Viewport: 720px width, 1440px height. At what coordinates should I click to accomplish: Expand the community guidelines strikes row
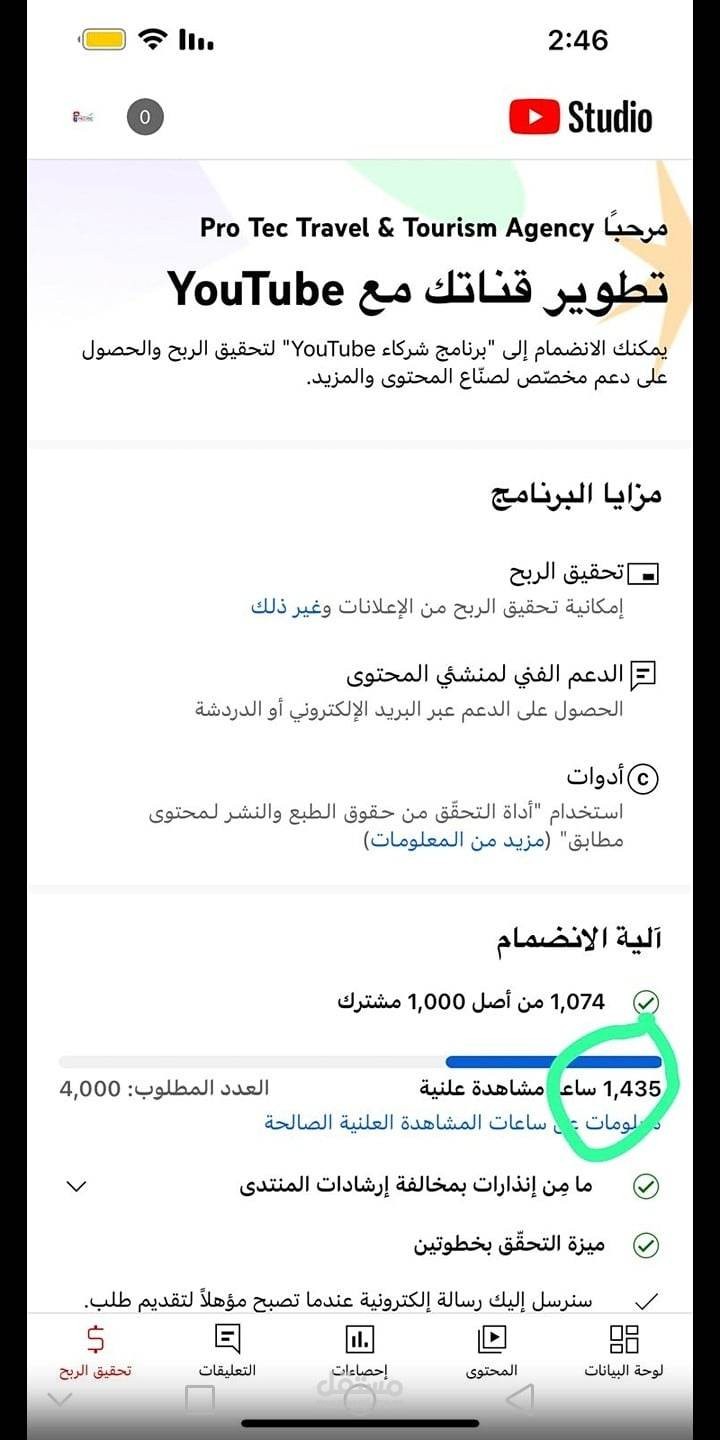coord(77,1186)
